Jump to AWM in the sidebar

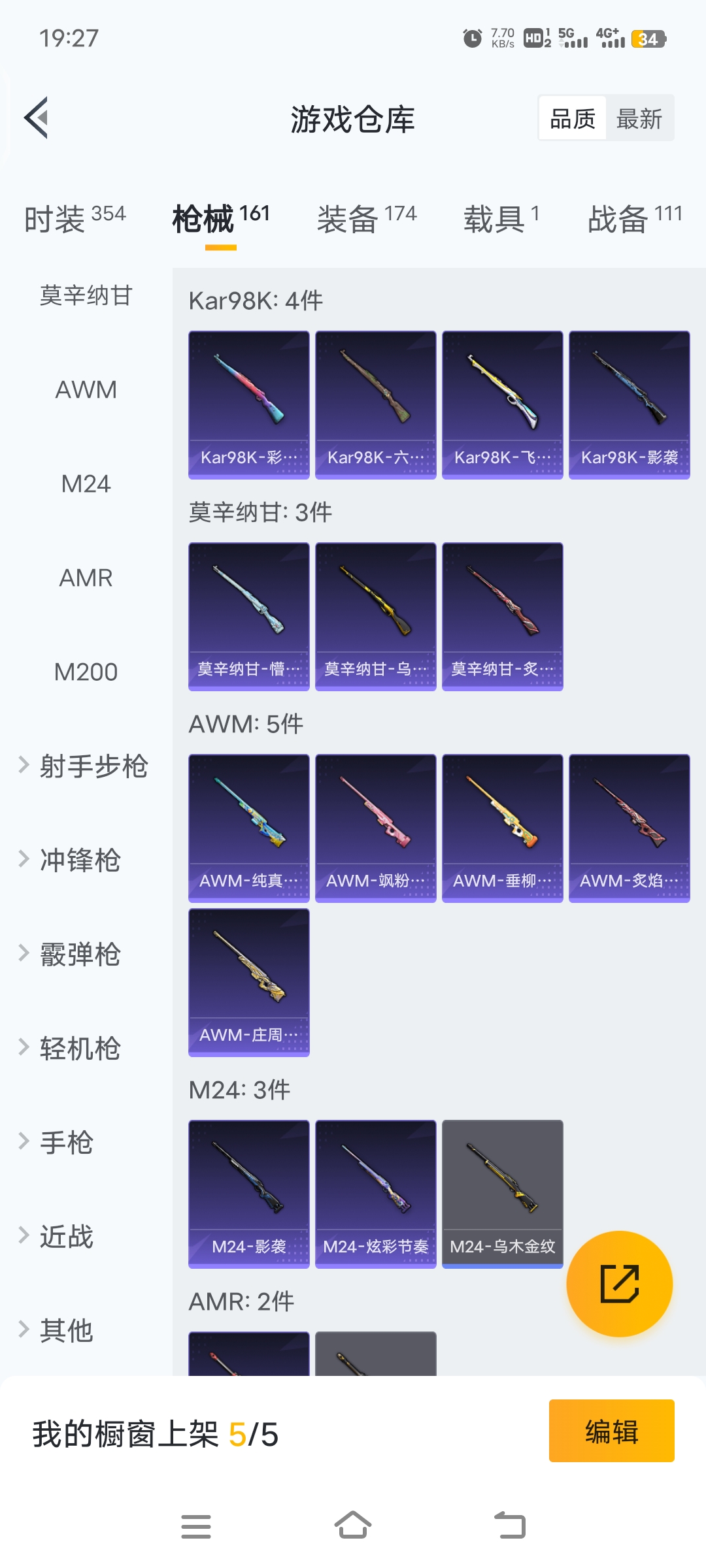86,390
